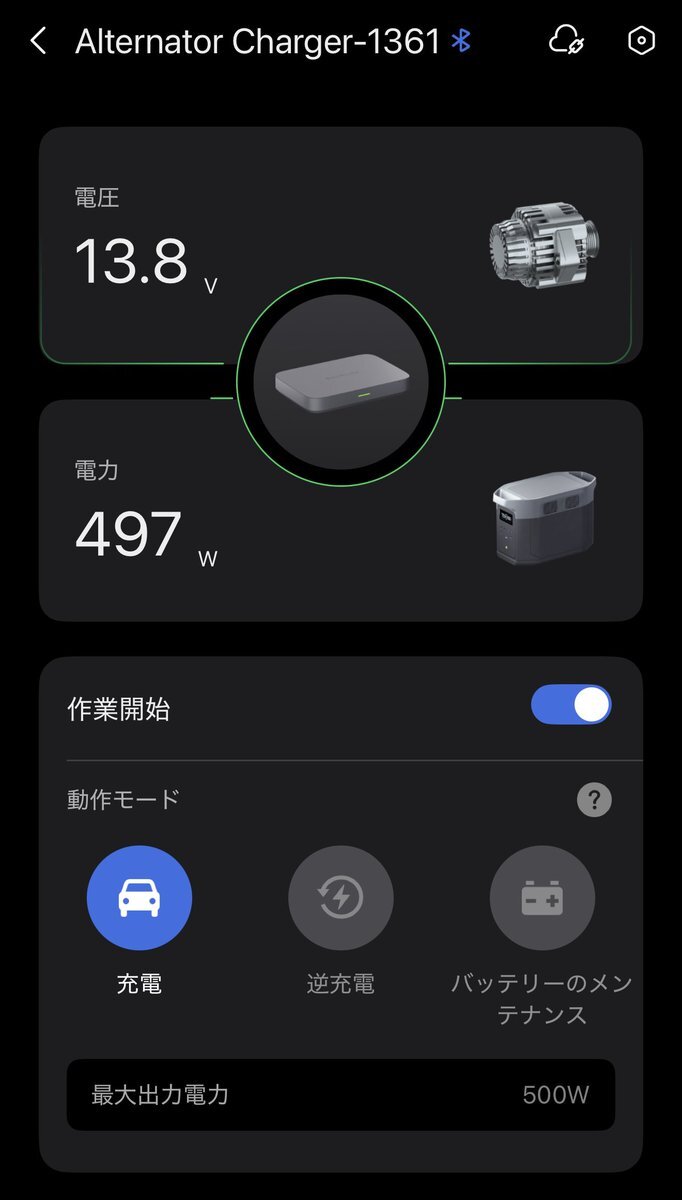The height and width of the screenshot is (1200, 682).
Task: Open the 動作モード help question mark
Action: pyautogui.click(x=594, y=800)
